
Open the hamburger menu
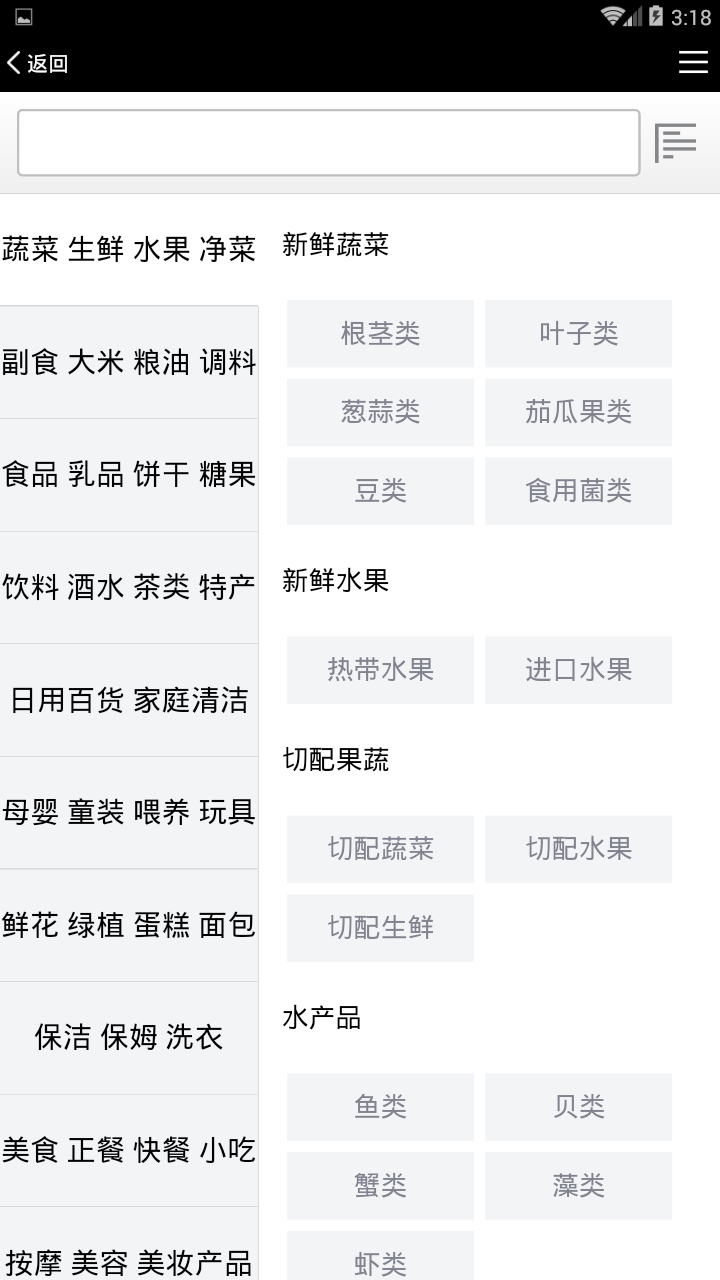693,62
